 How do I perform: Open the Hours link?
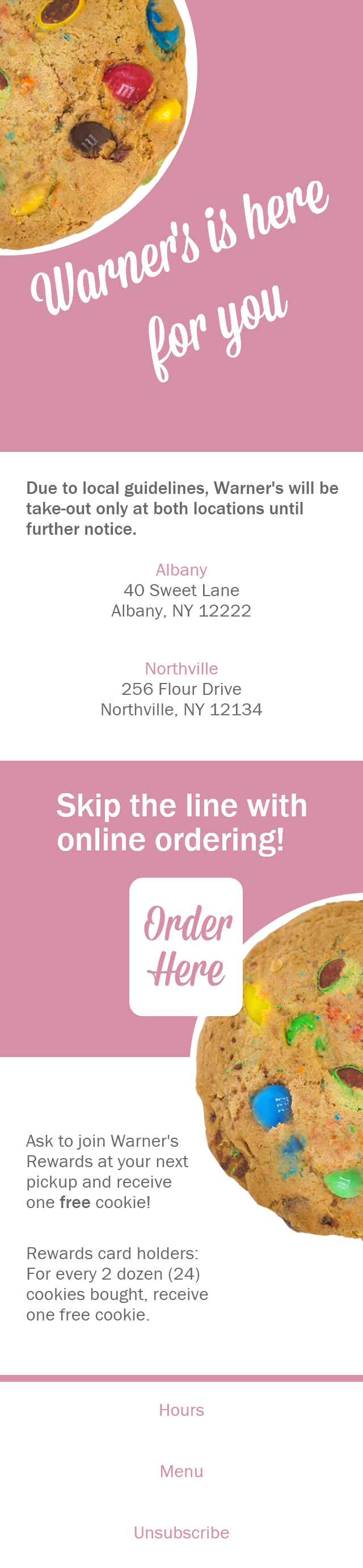pos(181,1410)
